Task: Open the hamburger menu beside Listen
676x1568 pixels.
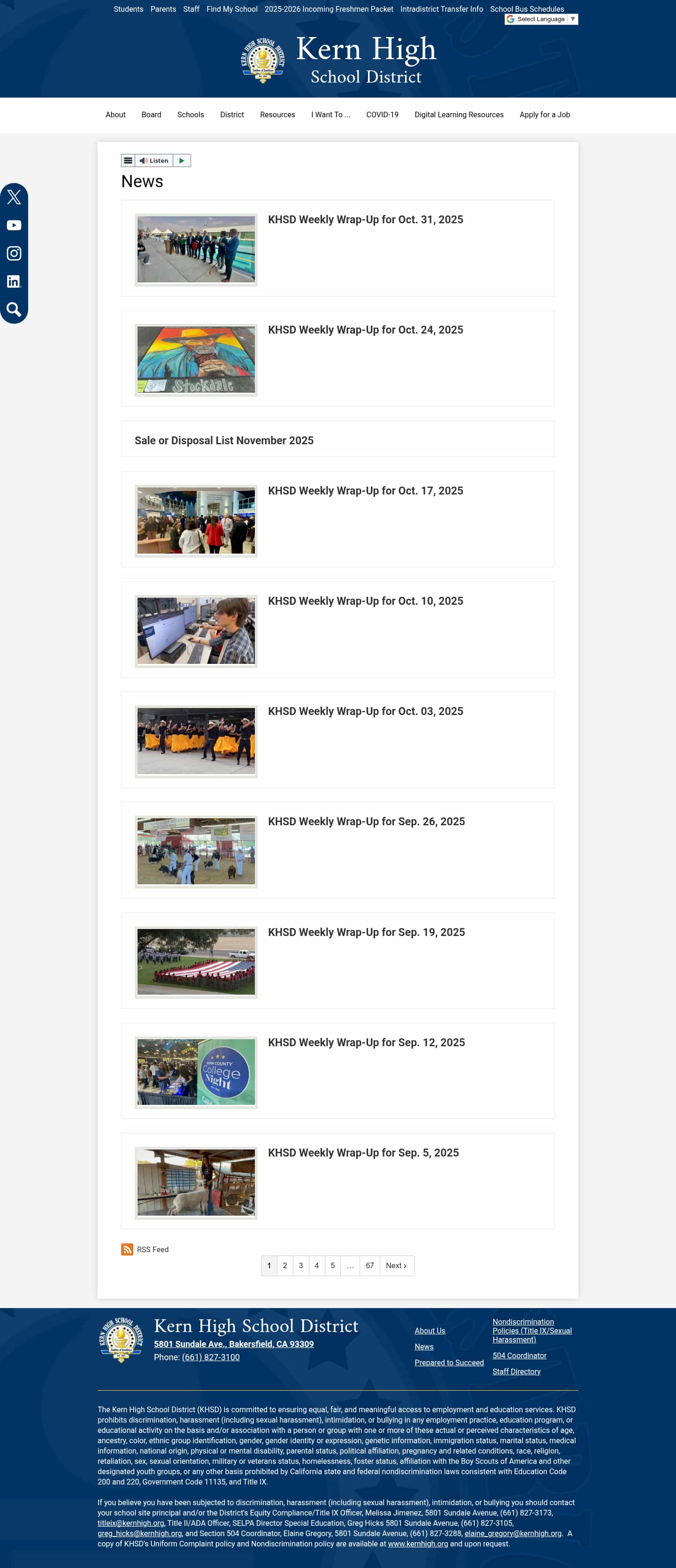Action: [128, 160]
